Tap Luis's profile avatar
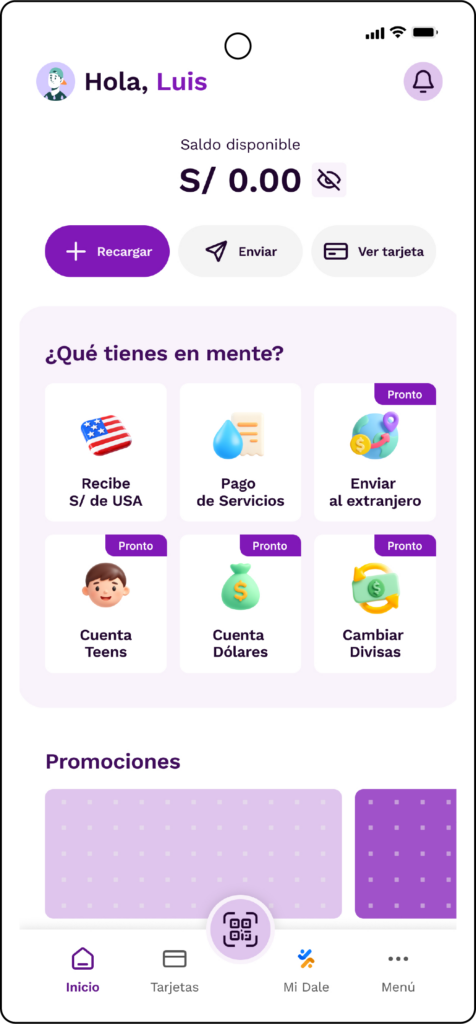This screenshot has height=1024, width=476. click(x=56, y=82)
